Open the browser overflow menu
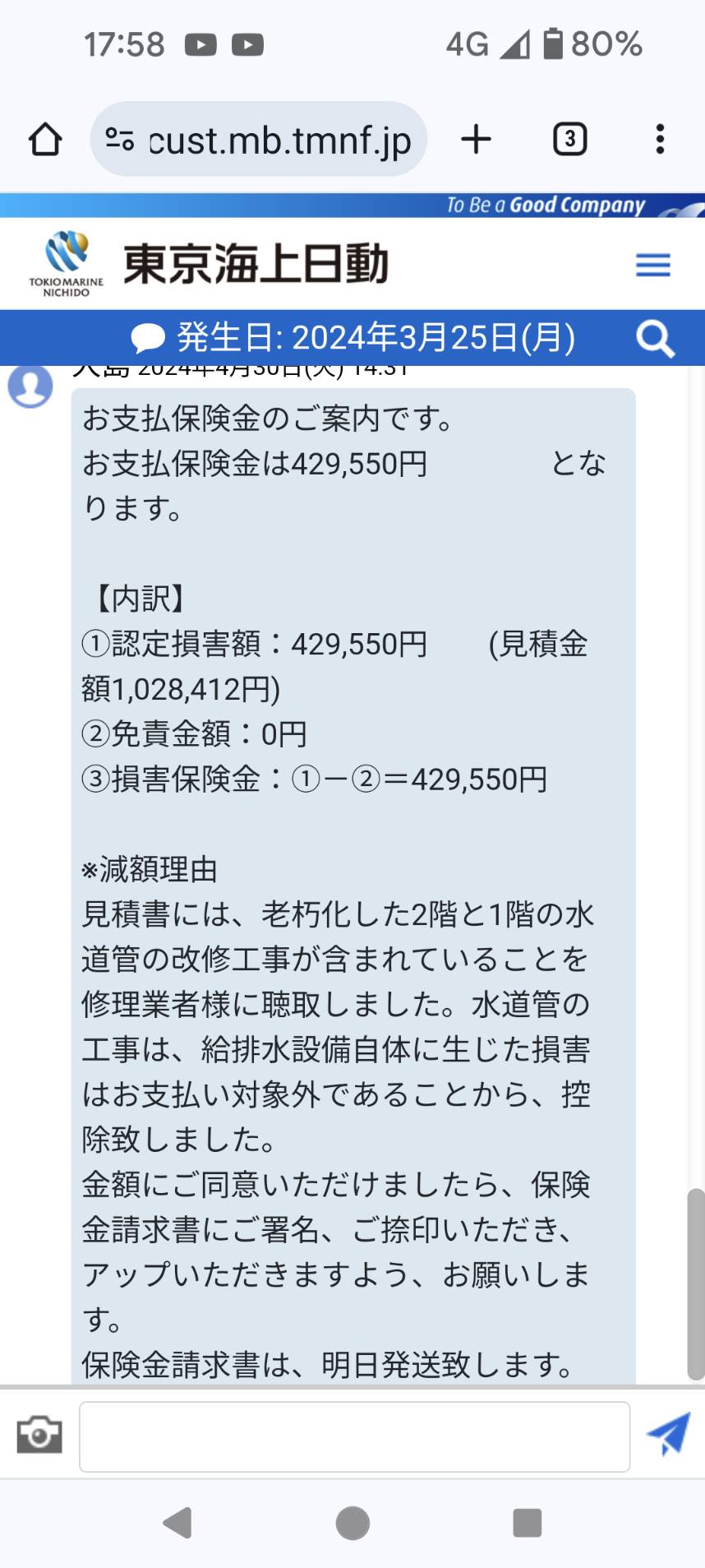This screenshot has width=705, height=1568. click(x=660, y=139)
